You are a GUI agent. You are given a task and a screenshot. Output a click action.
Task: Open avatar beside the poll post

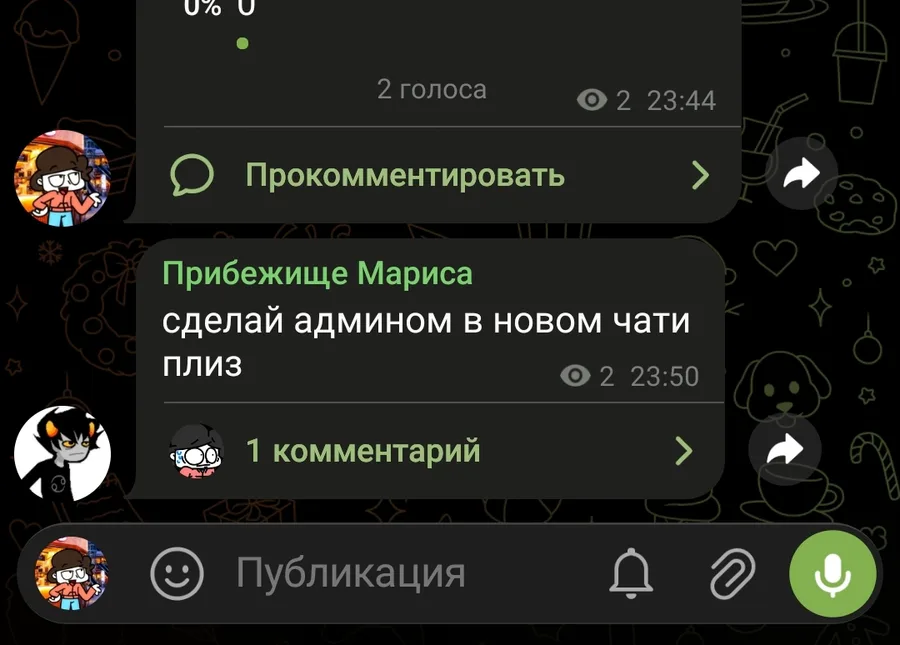pos(63,178)
